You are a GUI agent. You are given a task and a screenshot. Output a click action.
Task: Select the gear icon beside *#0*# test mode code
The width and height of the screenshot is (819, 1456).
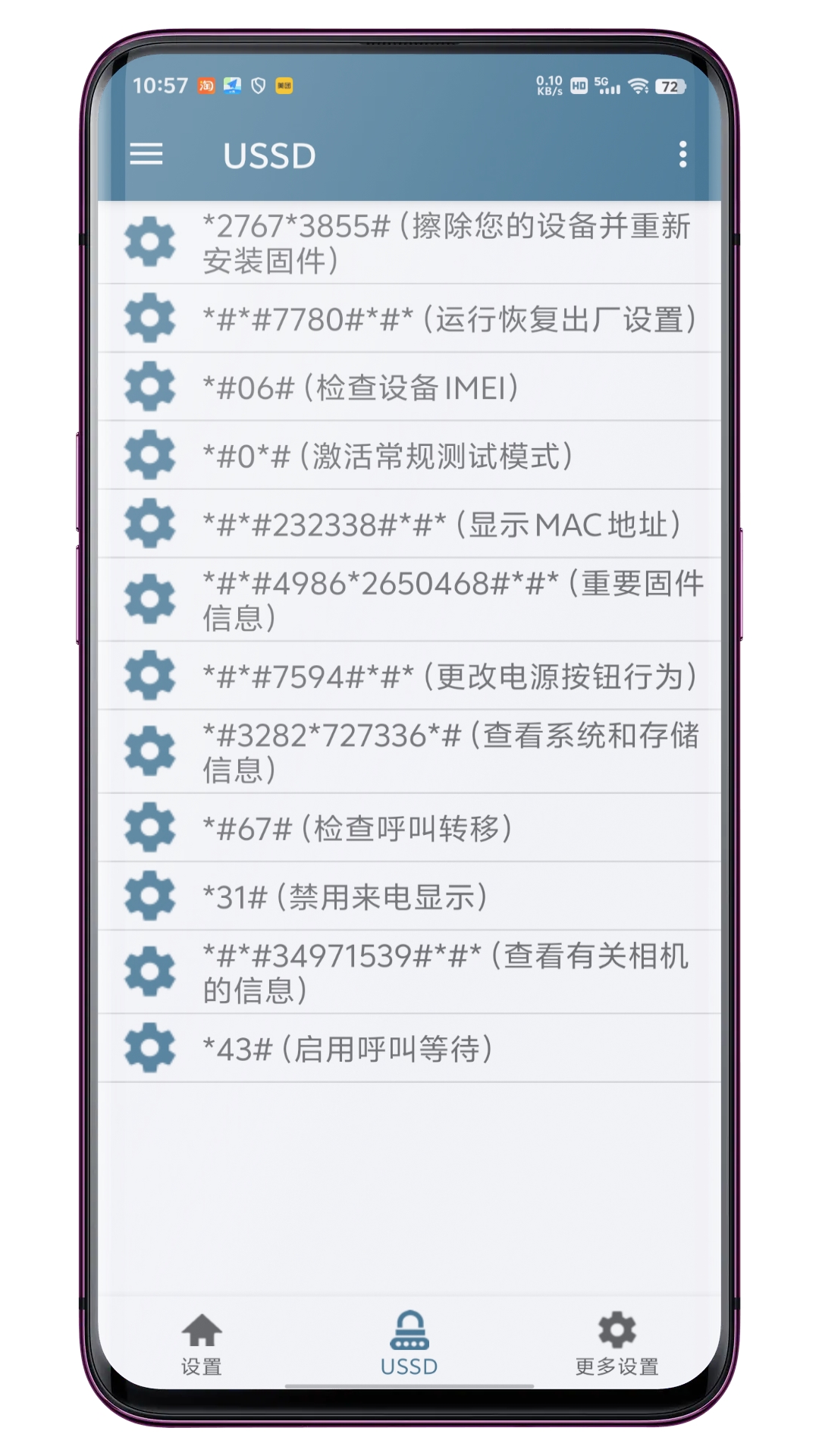point(149,456)
